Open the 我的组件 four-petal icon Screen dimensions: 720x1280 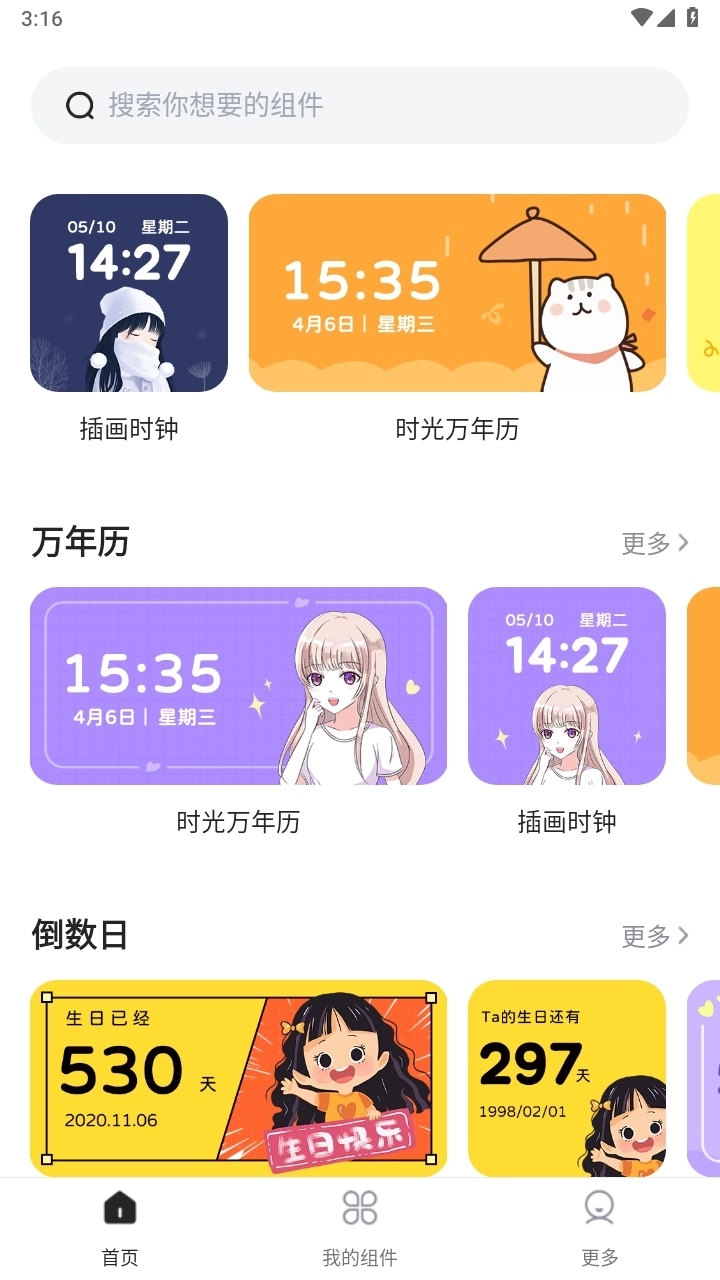coord(359,1207)
